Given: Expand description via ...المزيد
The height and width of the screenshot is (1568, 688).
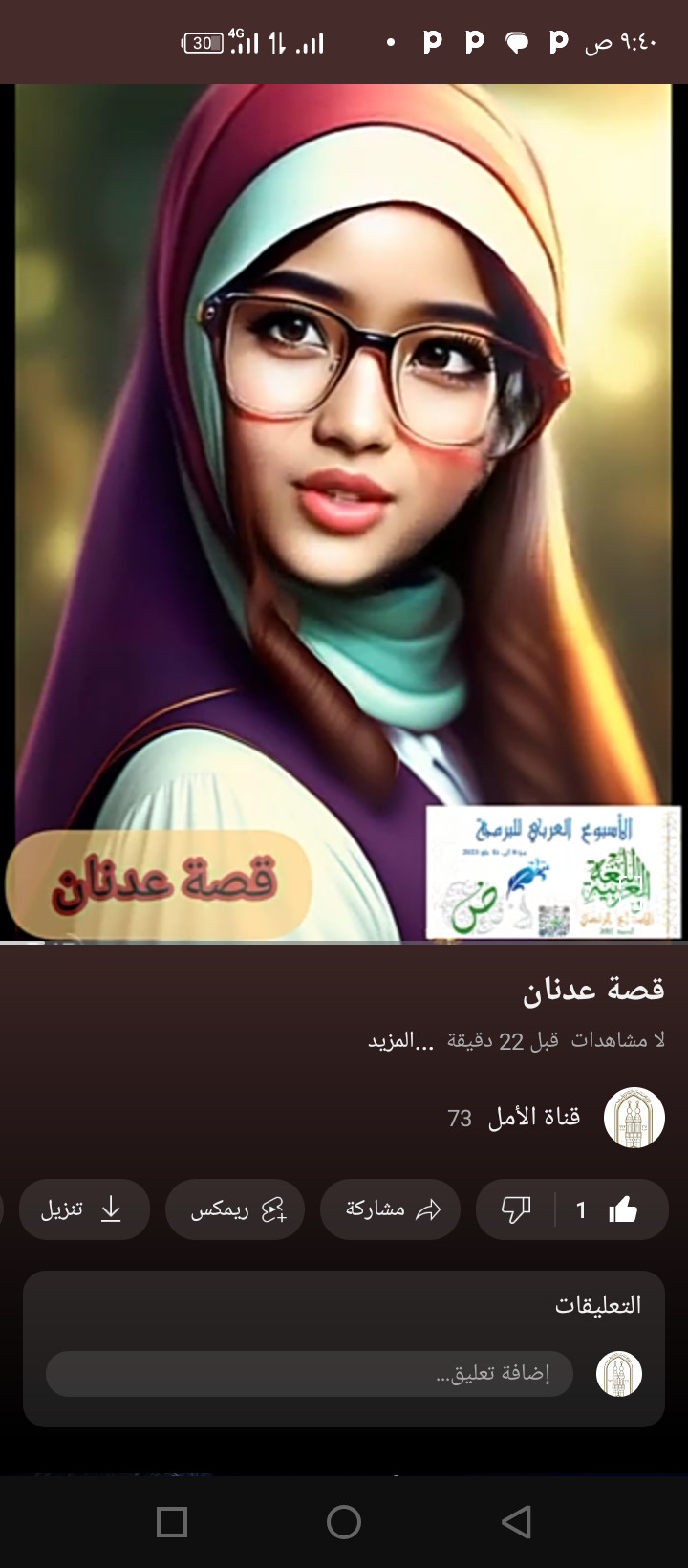Looking at the screenshot, I should pyautogui.click(x=401, y=1041).
